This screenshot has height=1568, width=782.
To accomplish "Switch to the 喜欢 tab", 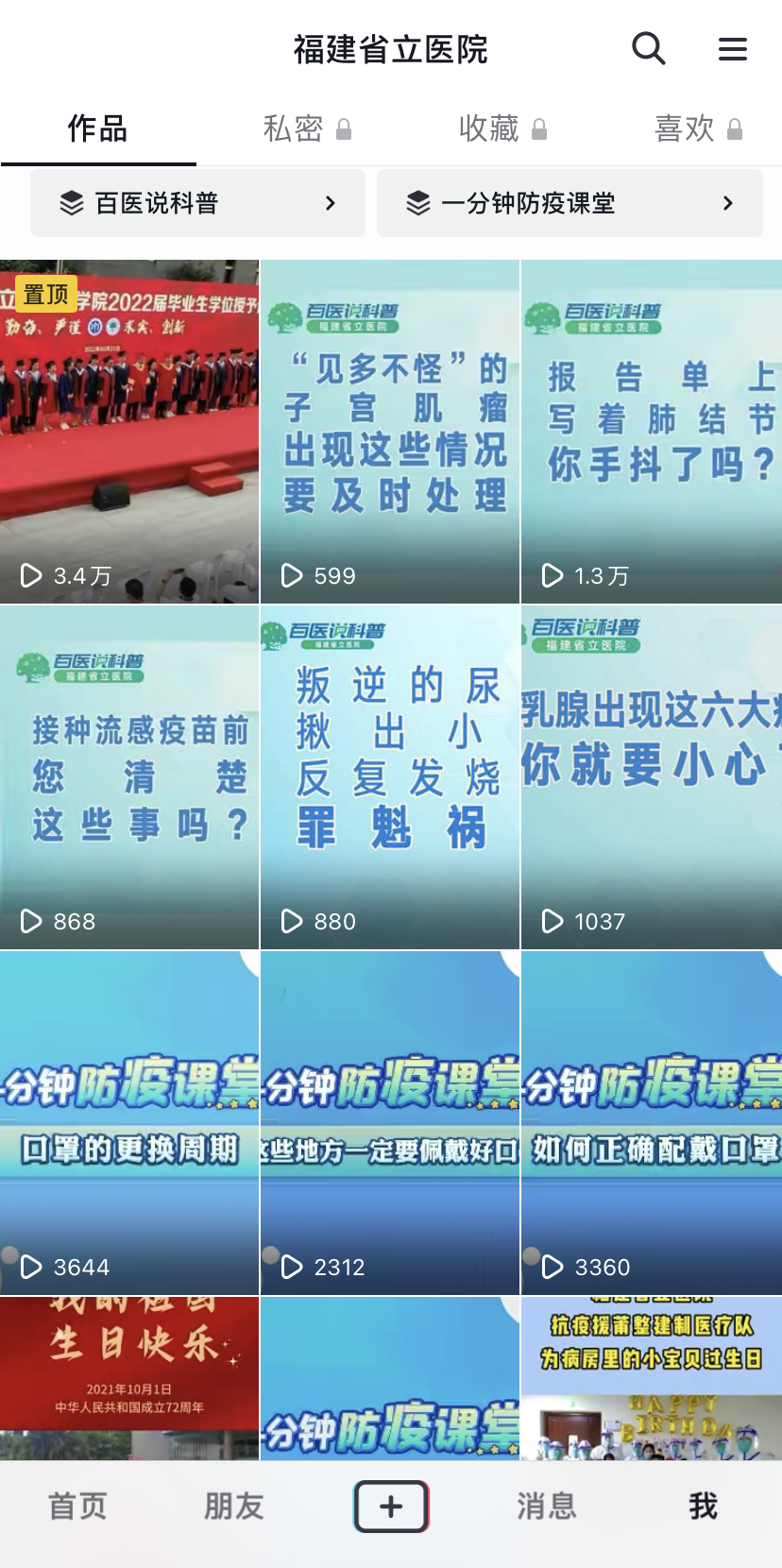I will 697,128.
